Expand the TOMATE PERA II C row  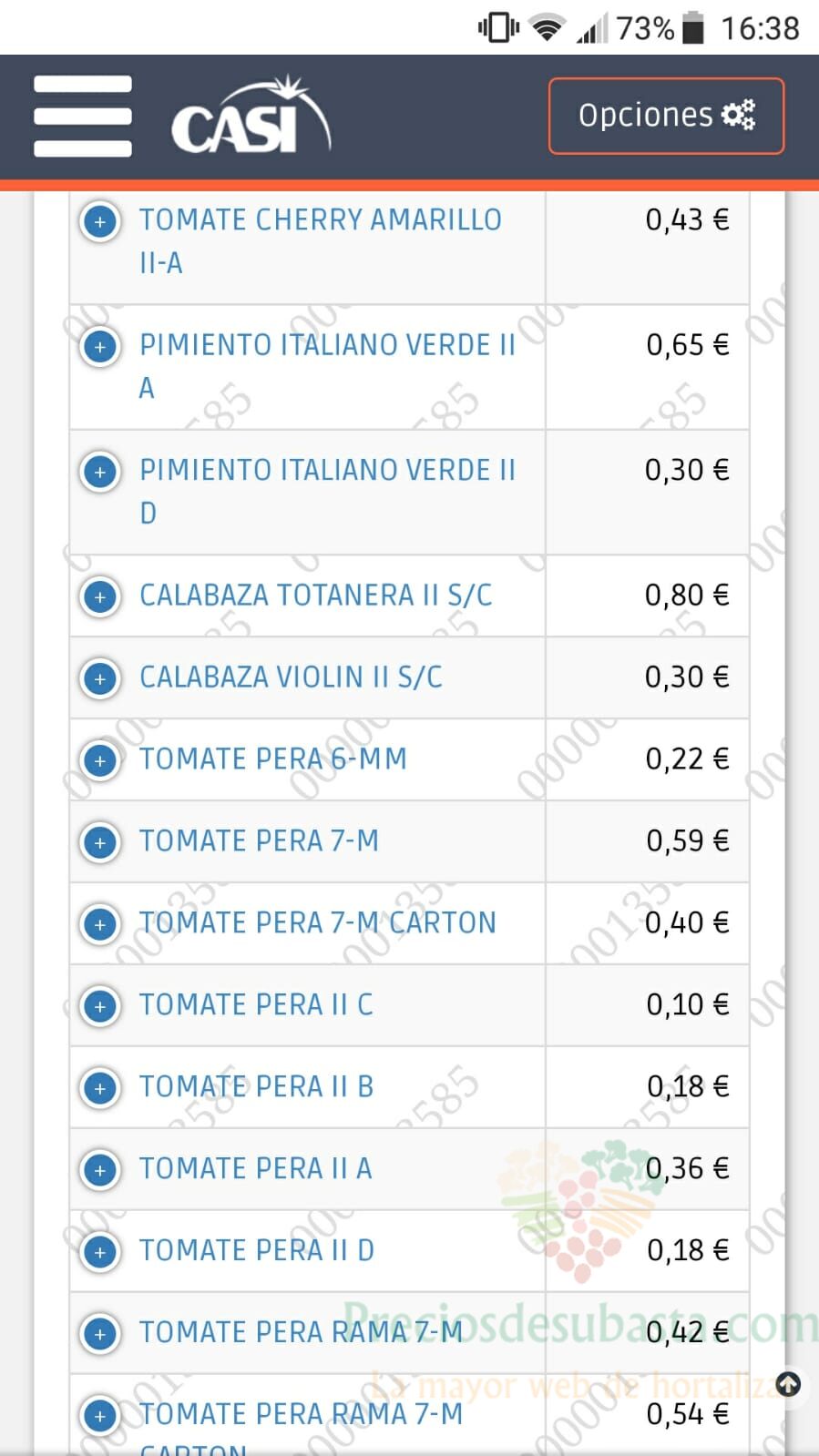(100, 1006)
